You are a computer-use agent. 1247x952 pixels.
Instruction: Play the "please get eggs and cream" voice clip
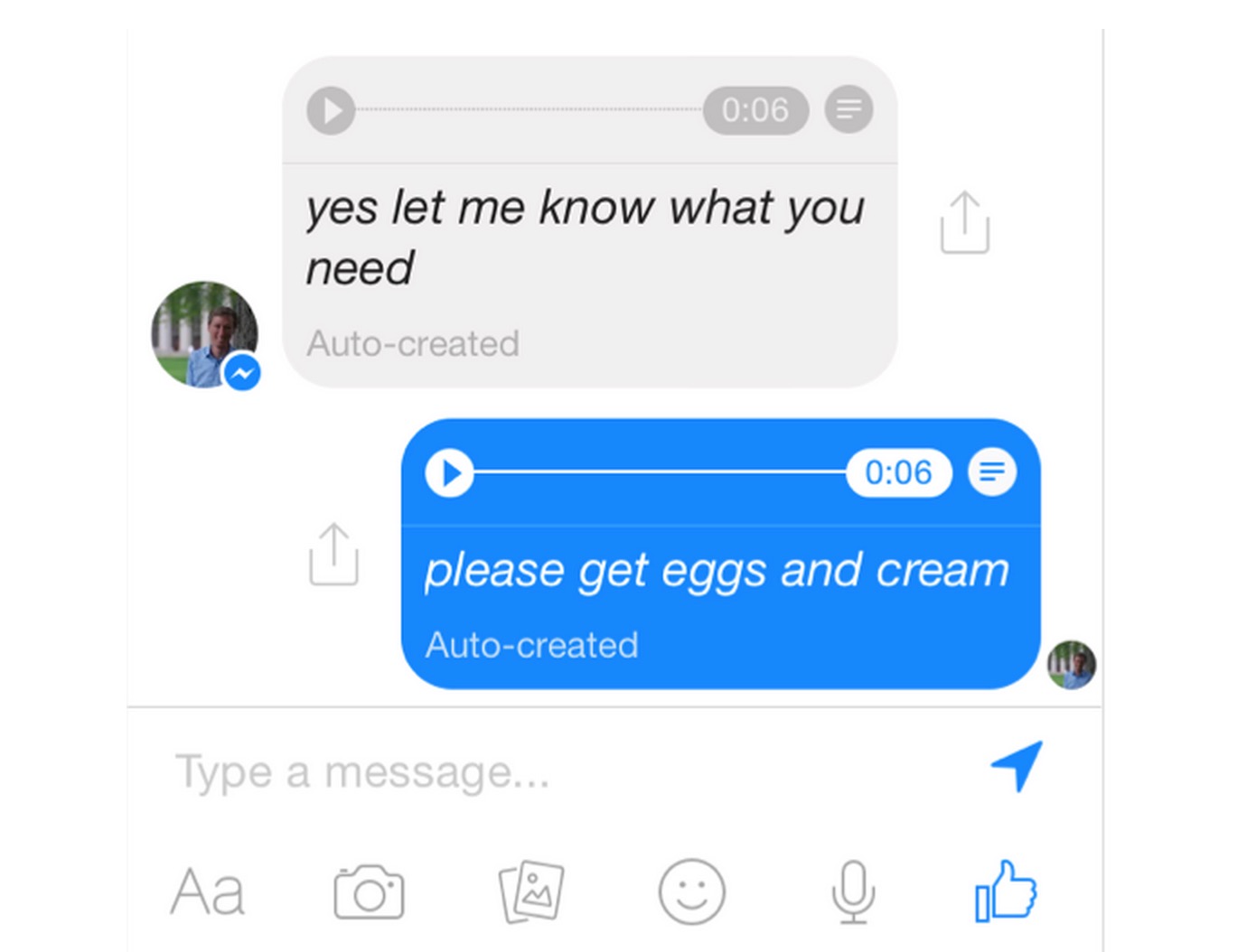[x=449, y=472]
